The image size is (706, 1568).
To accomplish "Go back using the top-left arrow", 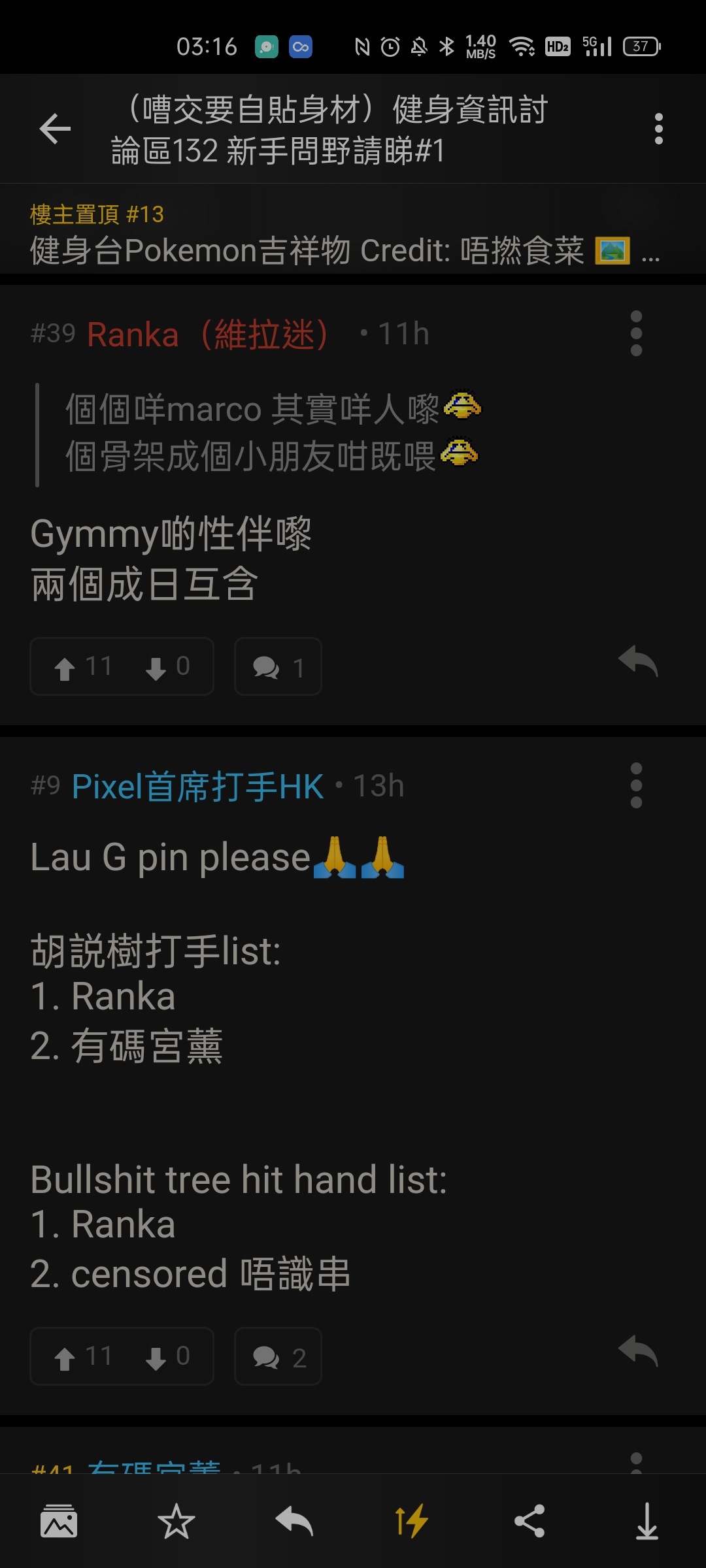I will (x=55, y=129).
